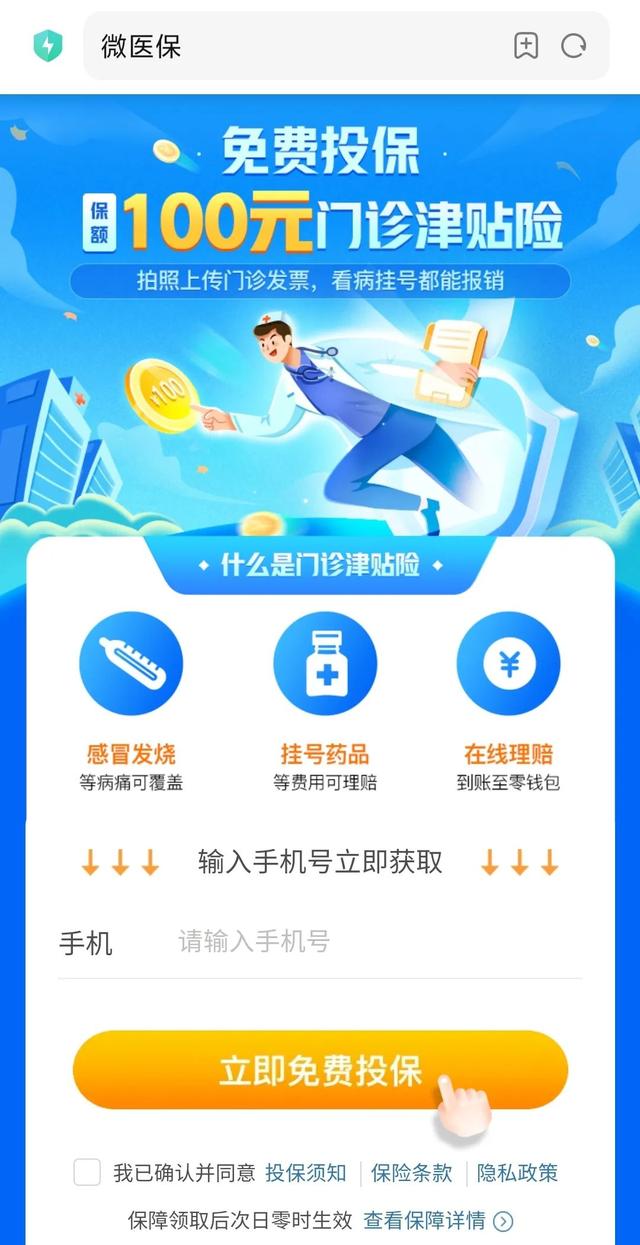This screenshot has width=640, height=1245.
Task: Open the 保险条款 link
Action: pyautogui.click(x=411, y=1173)
